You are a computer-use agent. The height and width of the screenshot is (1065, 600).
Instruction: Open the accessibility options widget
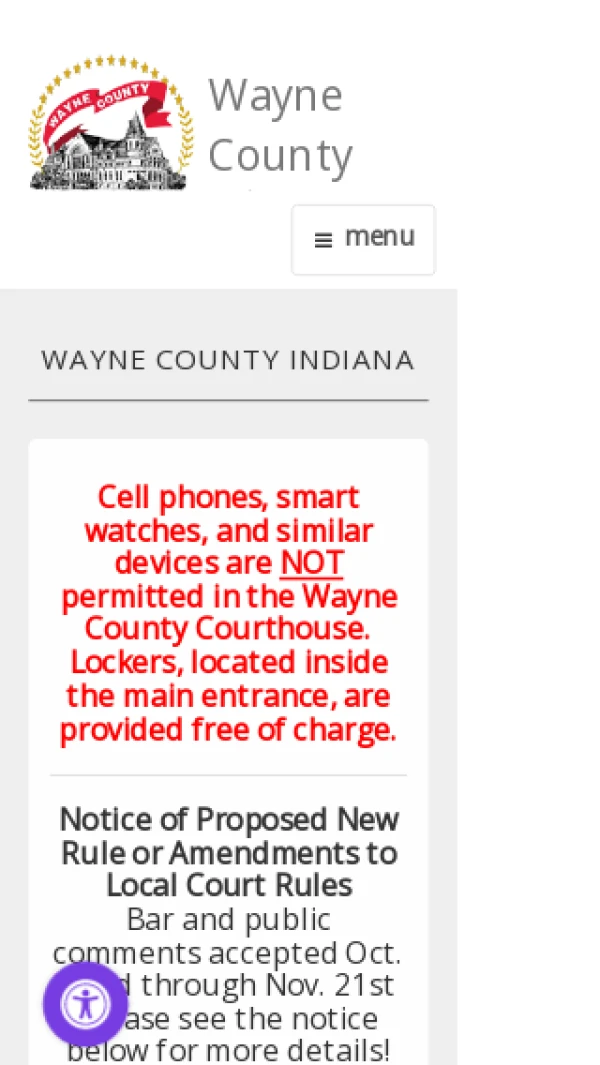coord(85,1003)
